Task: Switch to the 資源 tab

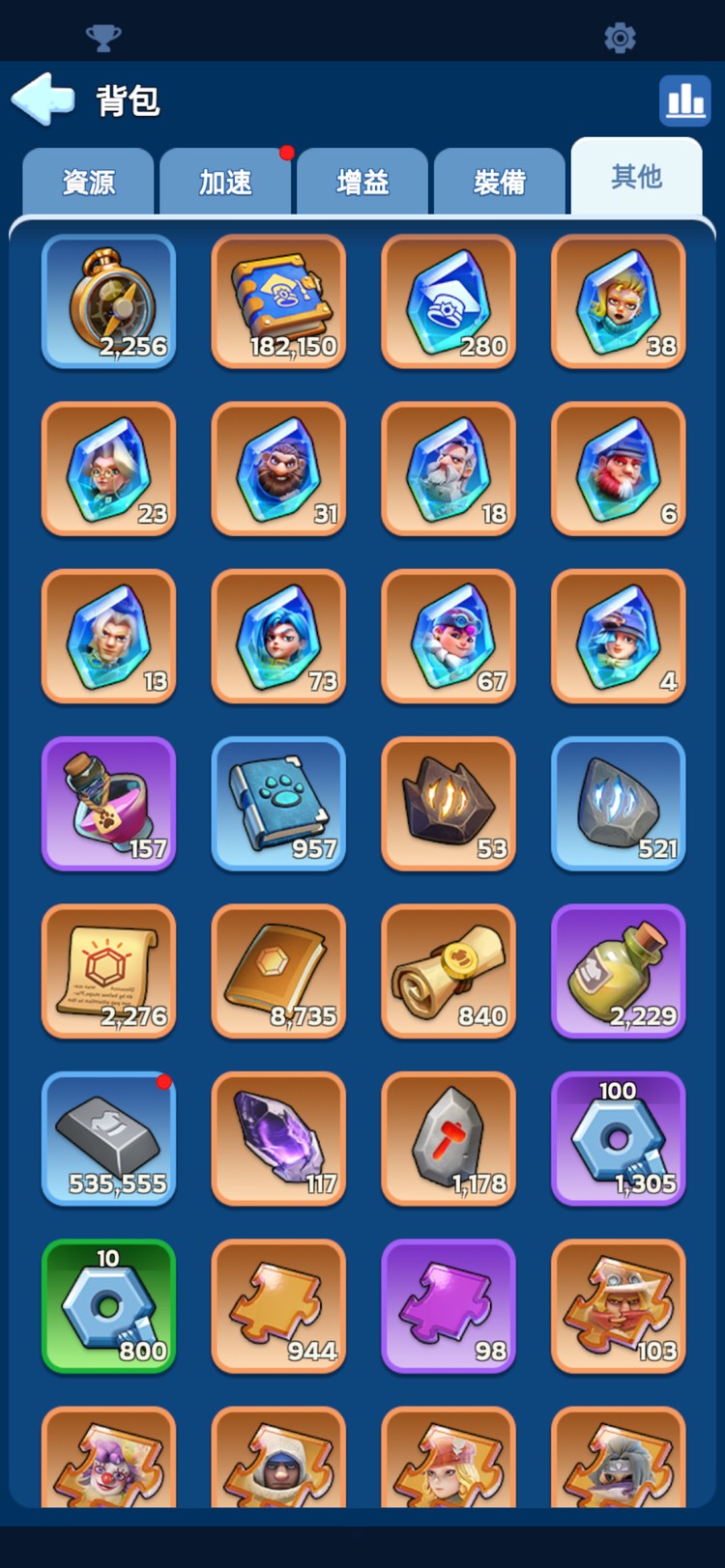Action: (x=88, y=182)
